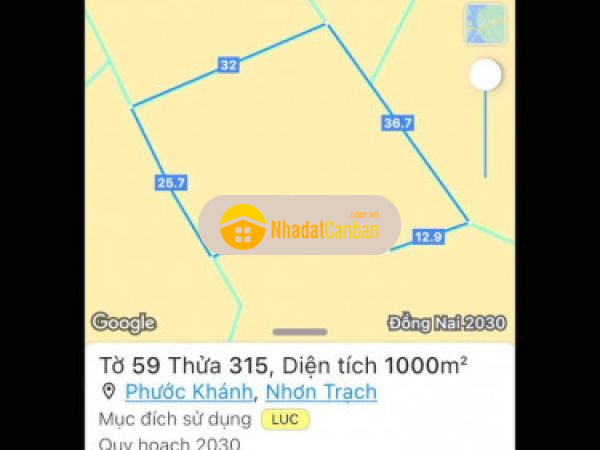Screen dimensions: 600x450
Task: Tap the overlay opacity slider knob
Action: pyautogui.click(x=485, y=75)
